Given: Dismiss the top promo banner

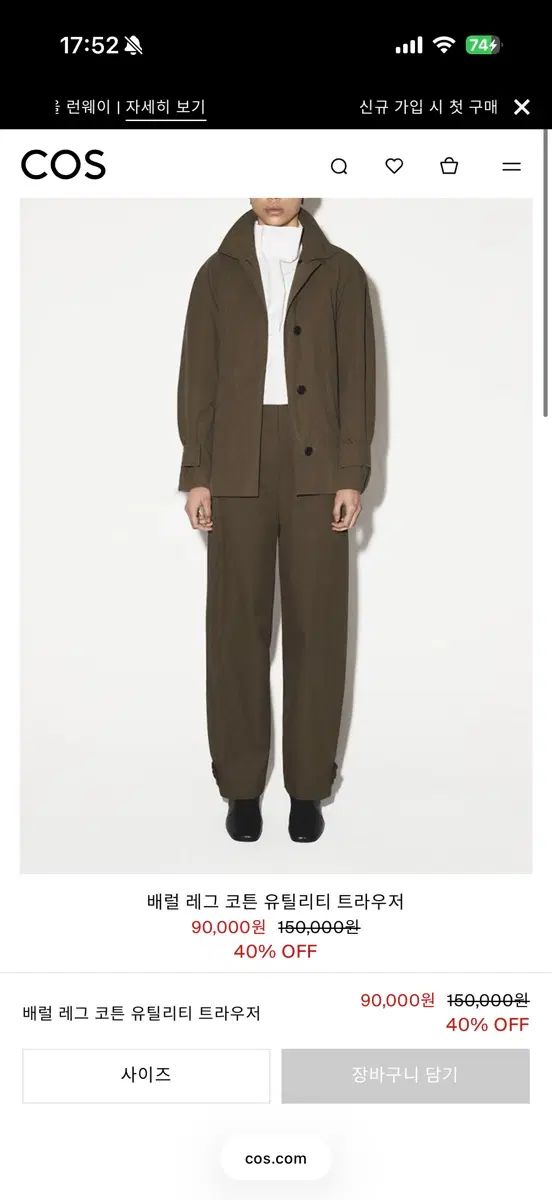Looking at the screenshot, I should pyautogui.click(x=521, y=107).
